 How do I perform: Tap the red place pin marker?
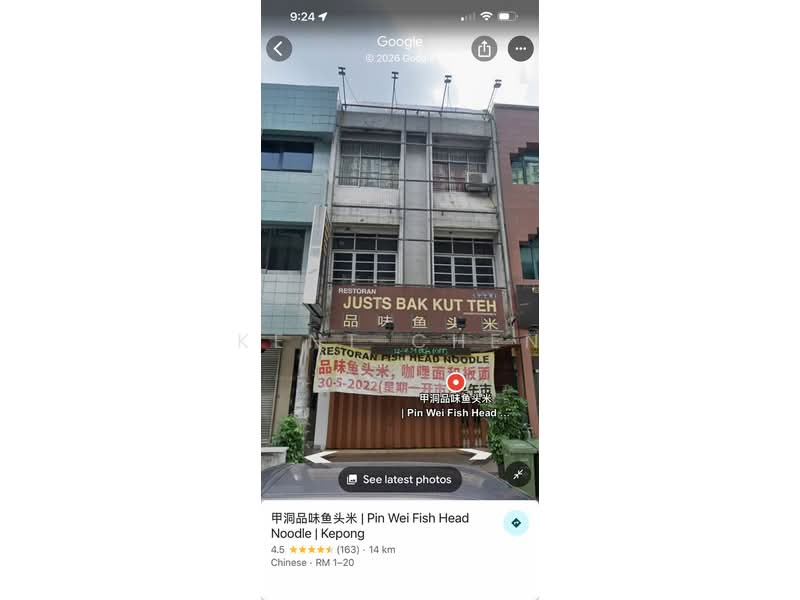click(x=455, y=381)
